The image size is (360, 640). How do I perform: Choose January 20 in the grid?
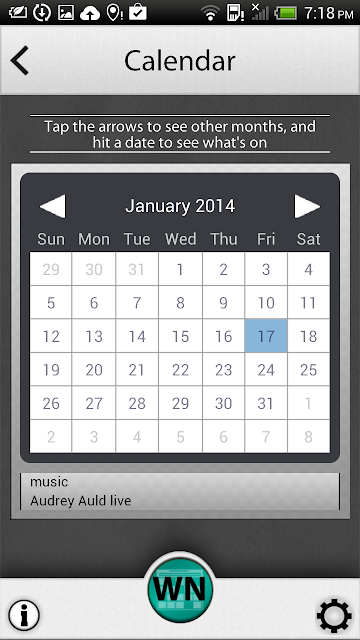[94, 369]
